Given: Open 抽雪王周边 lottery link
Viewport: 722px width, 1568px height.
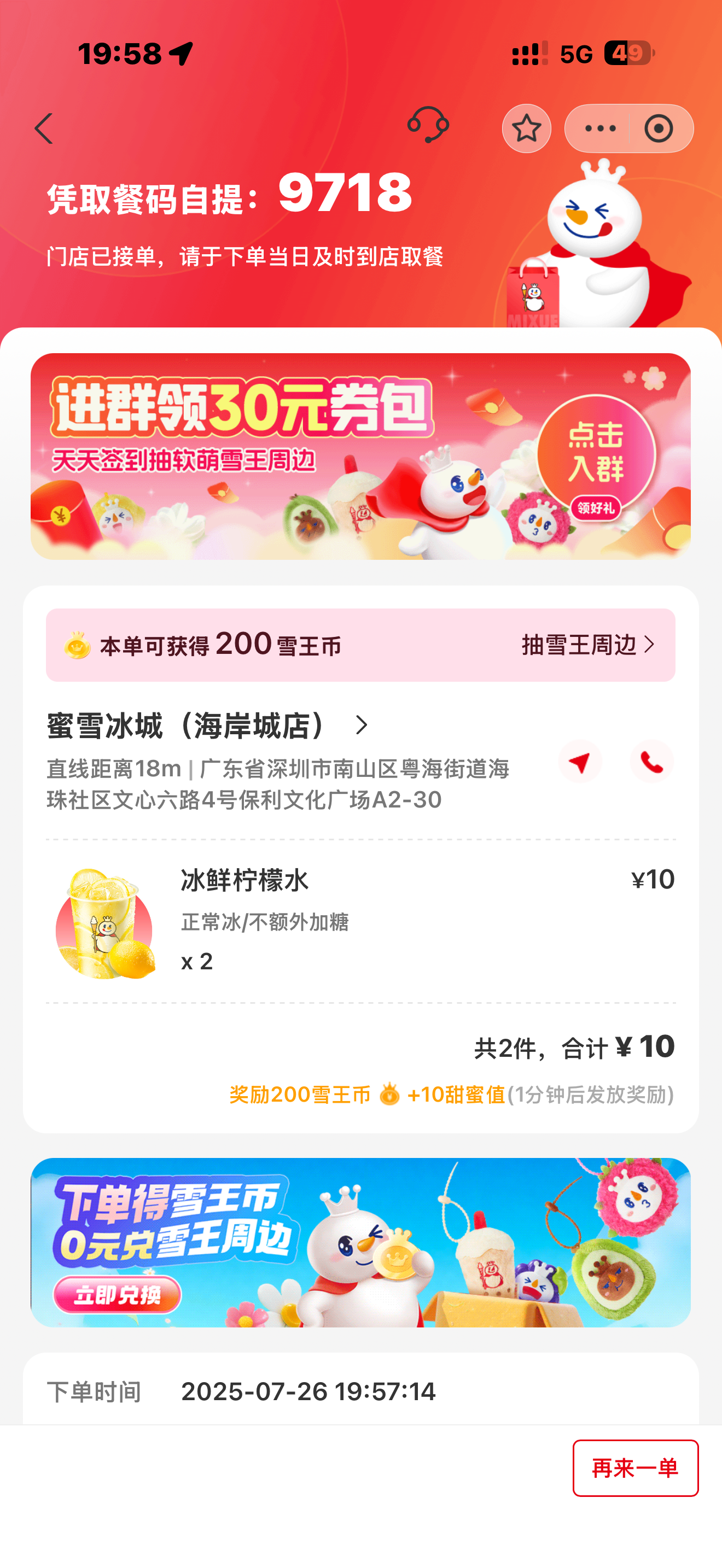Looking at the screenshot, I should [589, 645].
